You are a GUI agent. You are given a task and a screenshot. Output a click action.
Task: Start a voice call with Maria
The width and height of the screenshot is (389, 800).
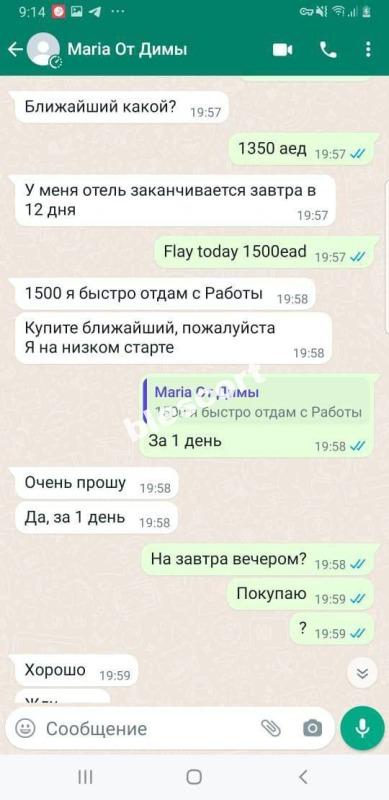[x=328, y=49]
